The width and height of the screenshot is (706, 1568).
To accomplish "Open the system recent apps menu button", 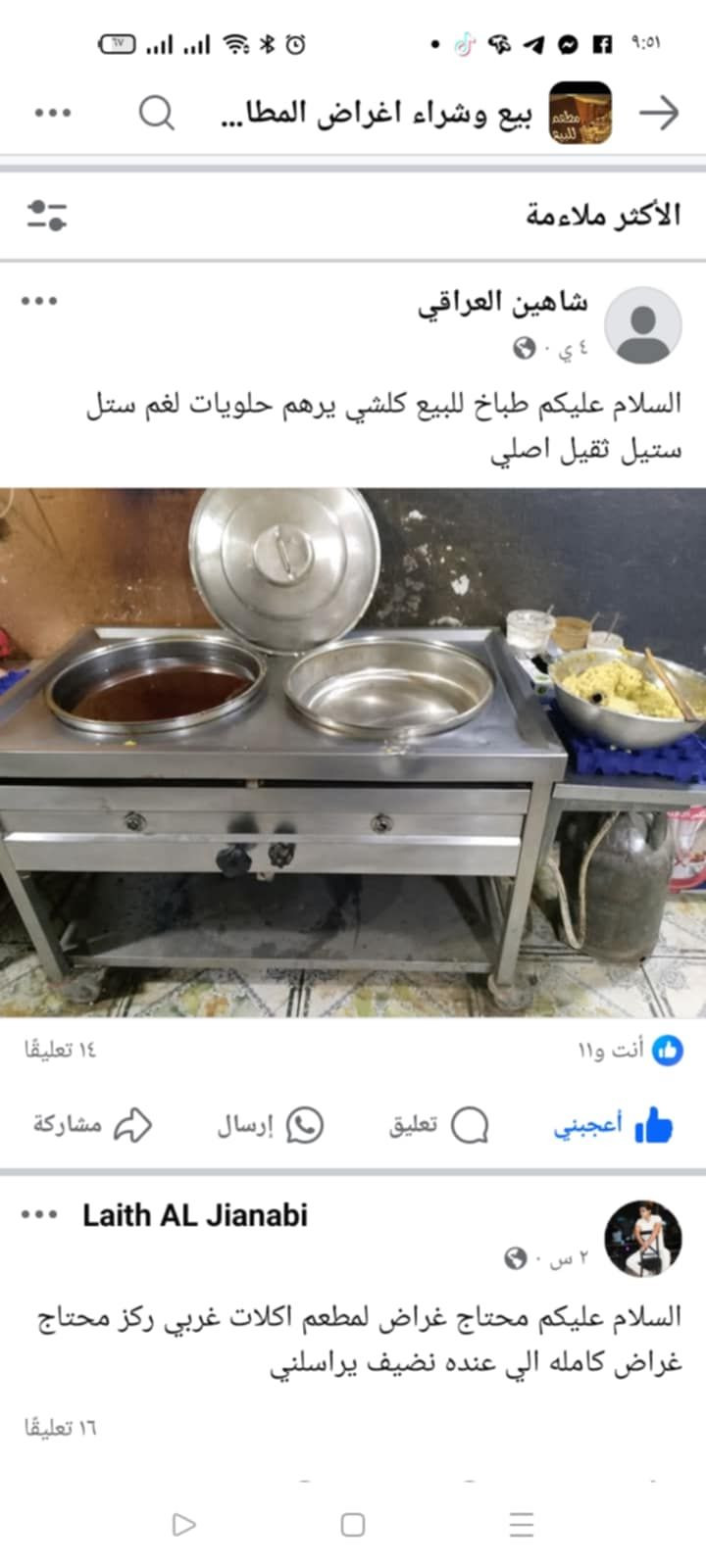I will [x=522, y=1524].
